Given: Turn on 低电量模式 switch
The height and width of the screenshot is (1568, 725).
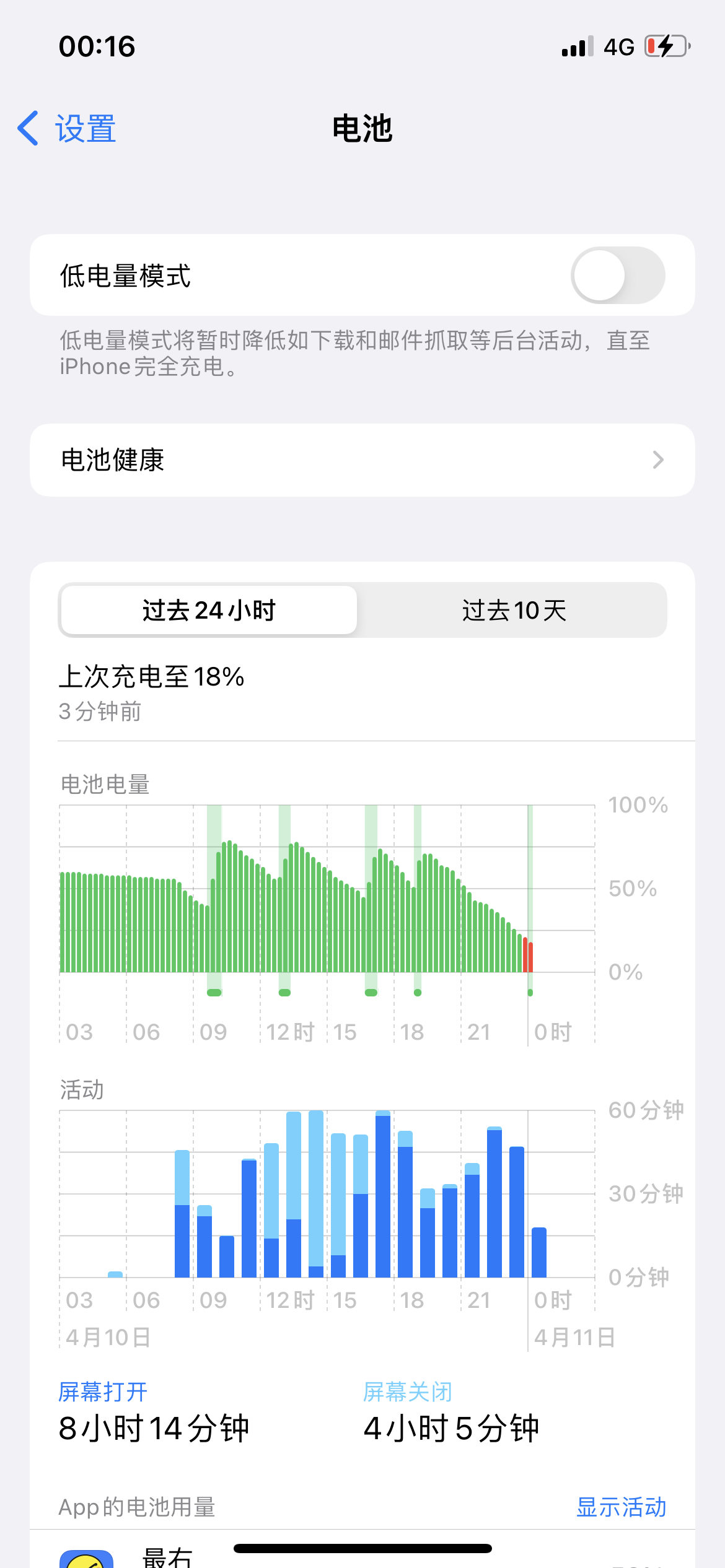Looking at the screenshot, I should pos(617,276).
